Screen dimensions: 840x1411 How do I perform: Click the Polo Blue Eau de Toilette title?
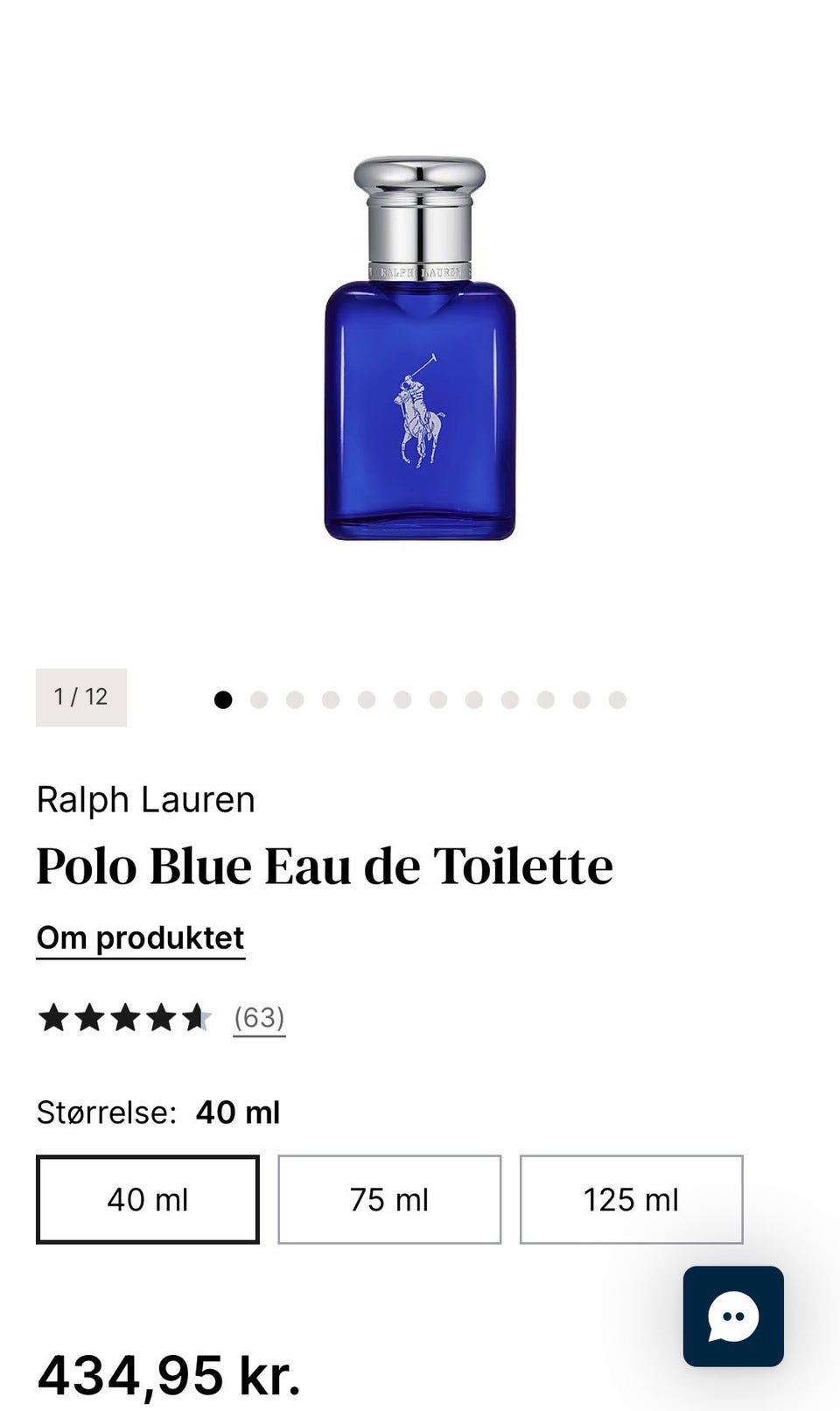[324, 865]
